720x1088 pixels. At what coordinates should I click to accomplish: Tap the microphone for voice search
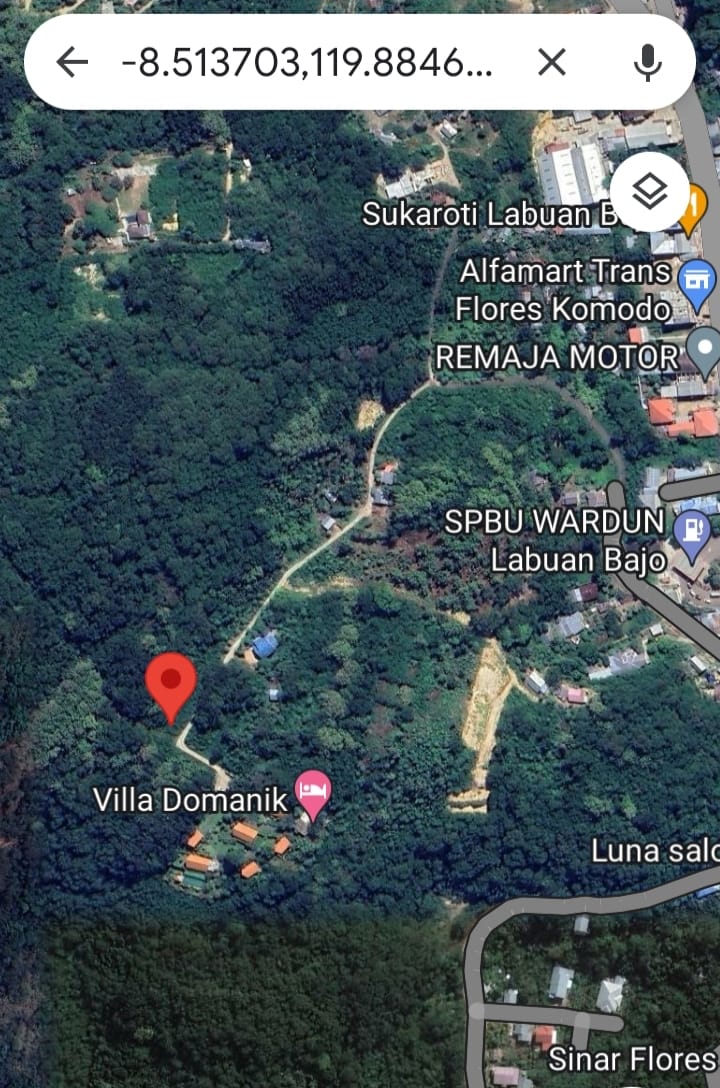(x=648, y=61)
